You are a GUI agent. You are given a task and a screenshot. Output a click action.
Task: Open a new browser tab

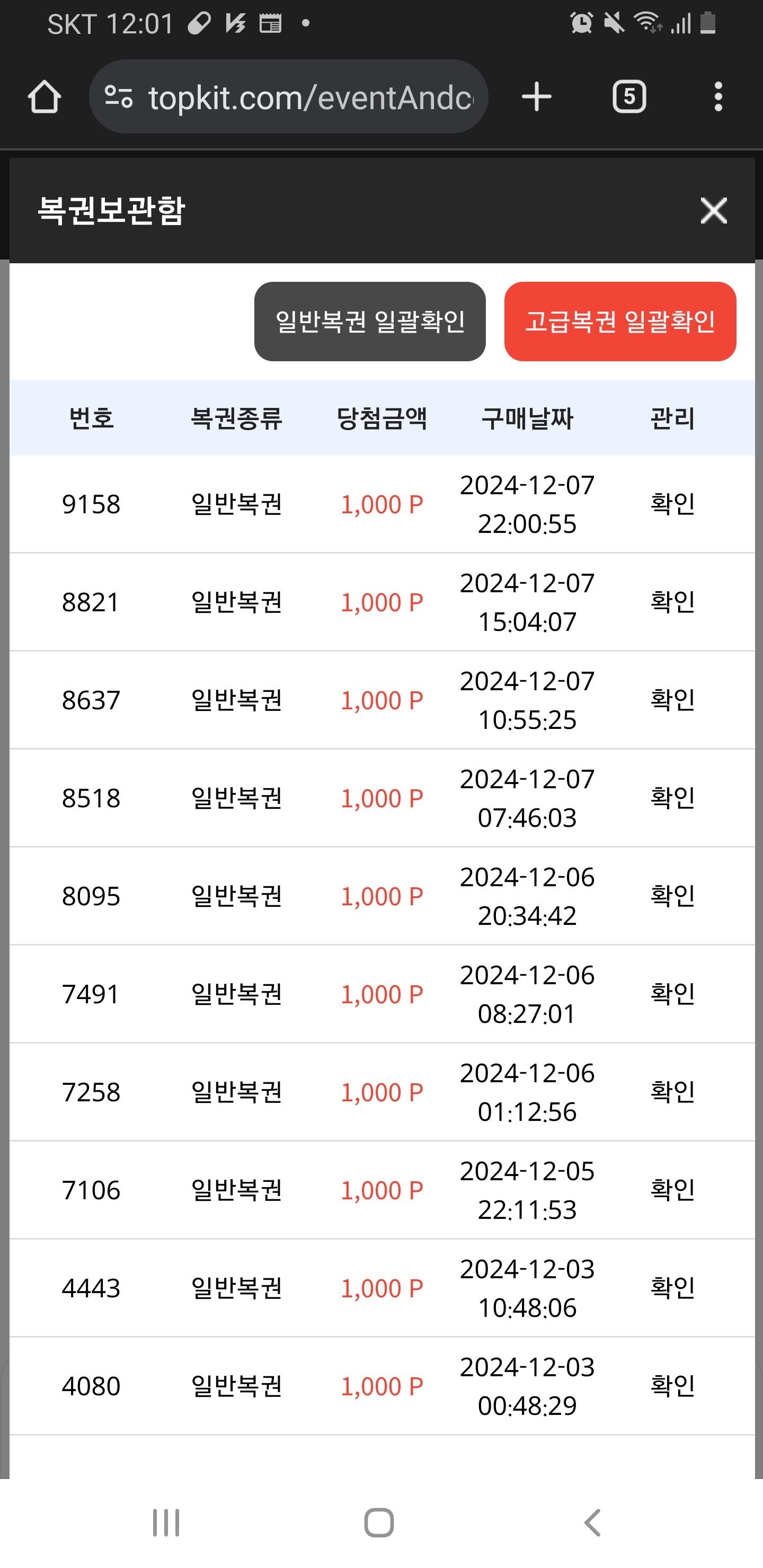(536, 97)
